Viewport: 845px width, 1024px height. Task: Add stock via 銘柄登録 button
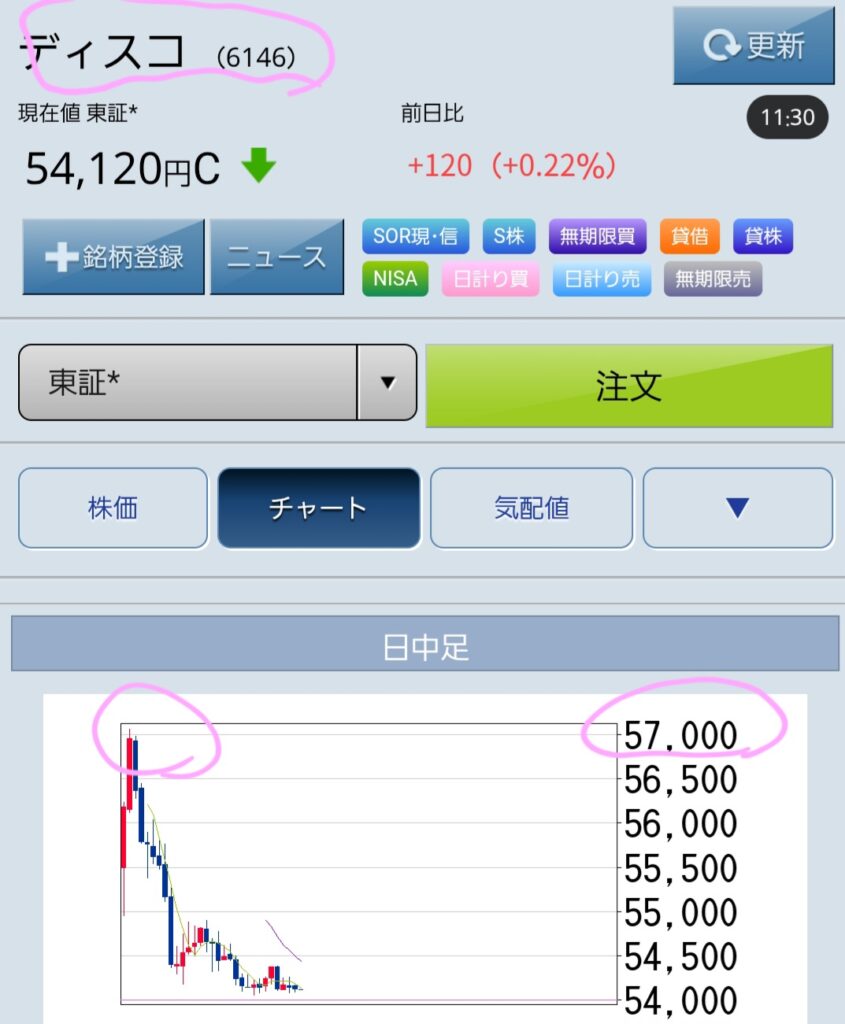click(113, 257)
